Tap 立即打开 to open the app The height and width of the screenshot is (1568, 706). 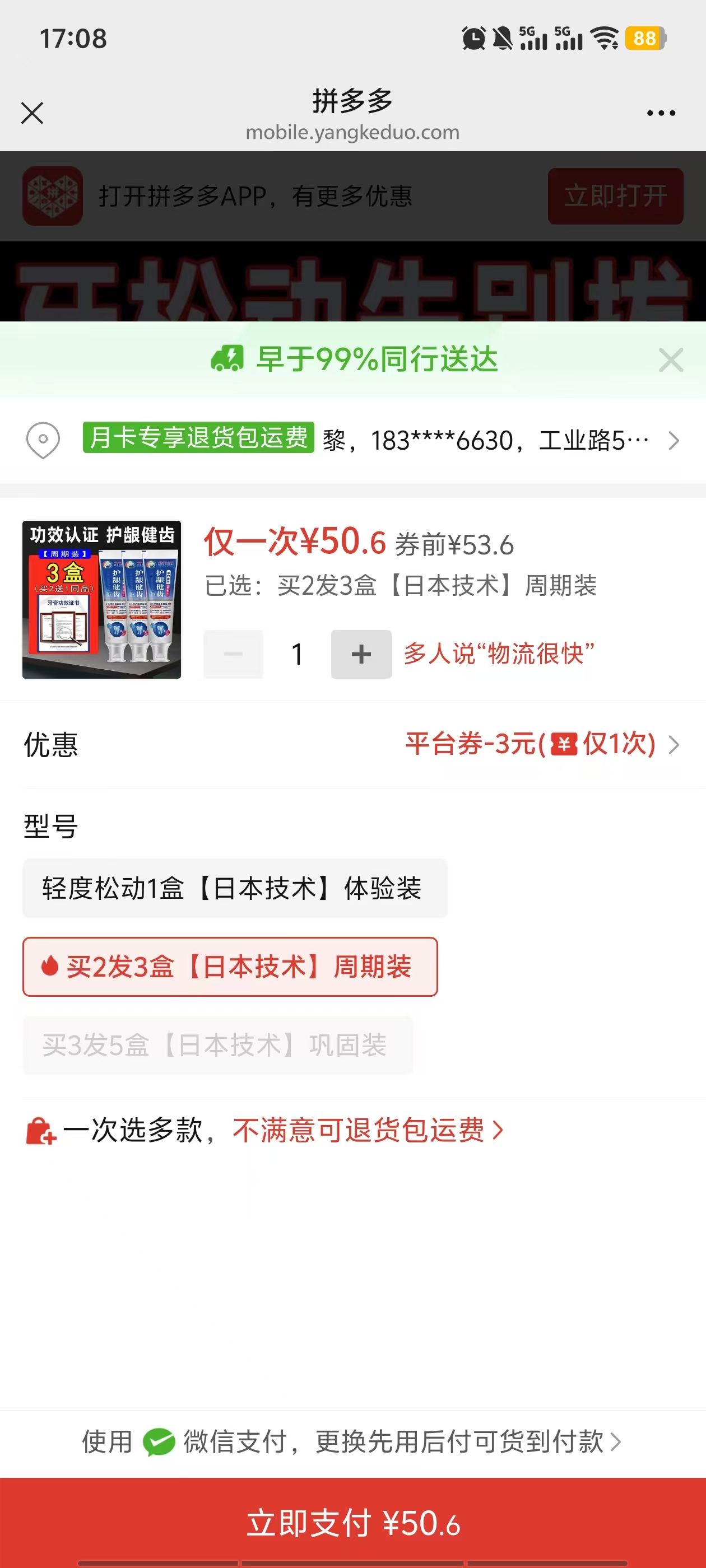(x=615, y=196)
